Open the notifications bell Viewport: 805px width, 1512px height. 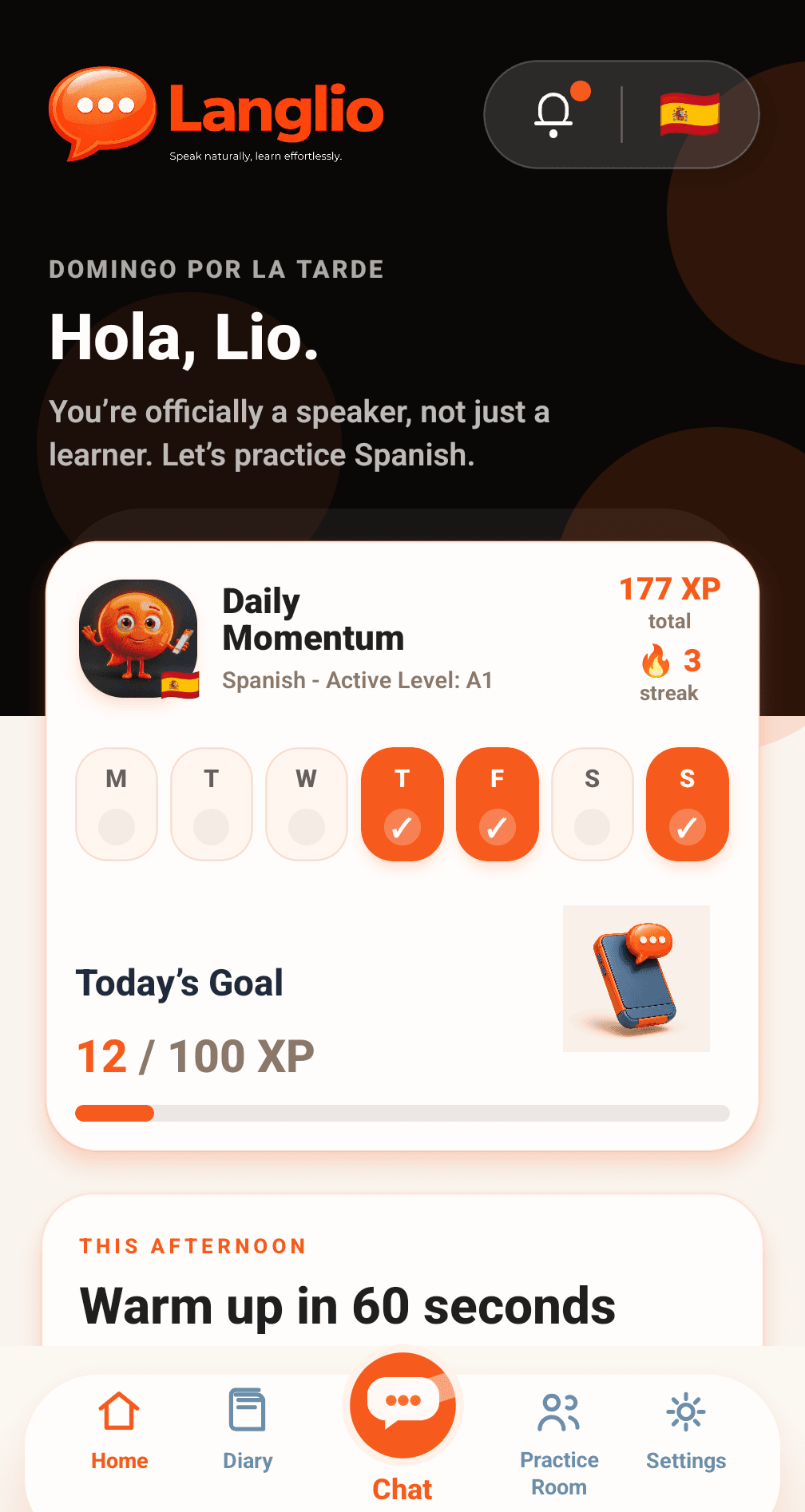coord(554,114)
